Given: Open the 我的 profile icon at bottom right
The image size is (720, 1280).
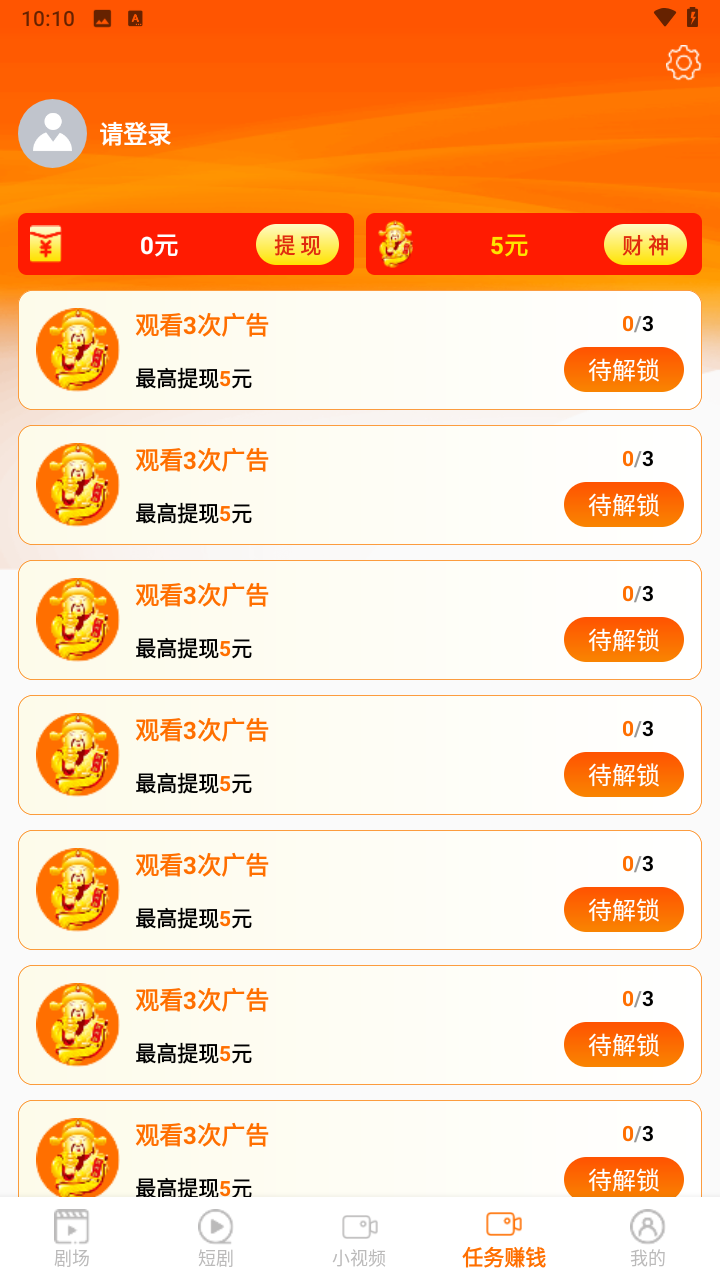Looking at the screenshot, I should 647,1223.
